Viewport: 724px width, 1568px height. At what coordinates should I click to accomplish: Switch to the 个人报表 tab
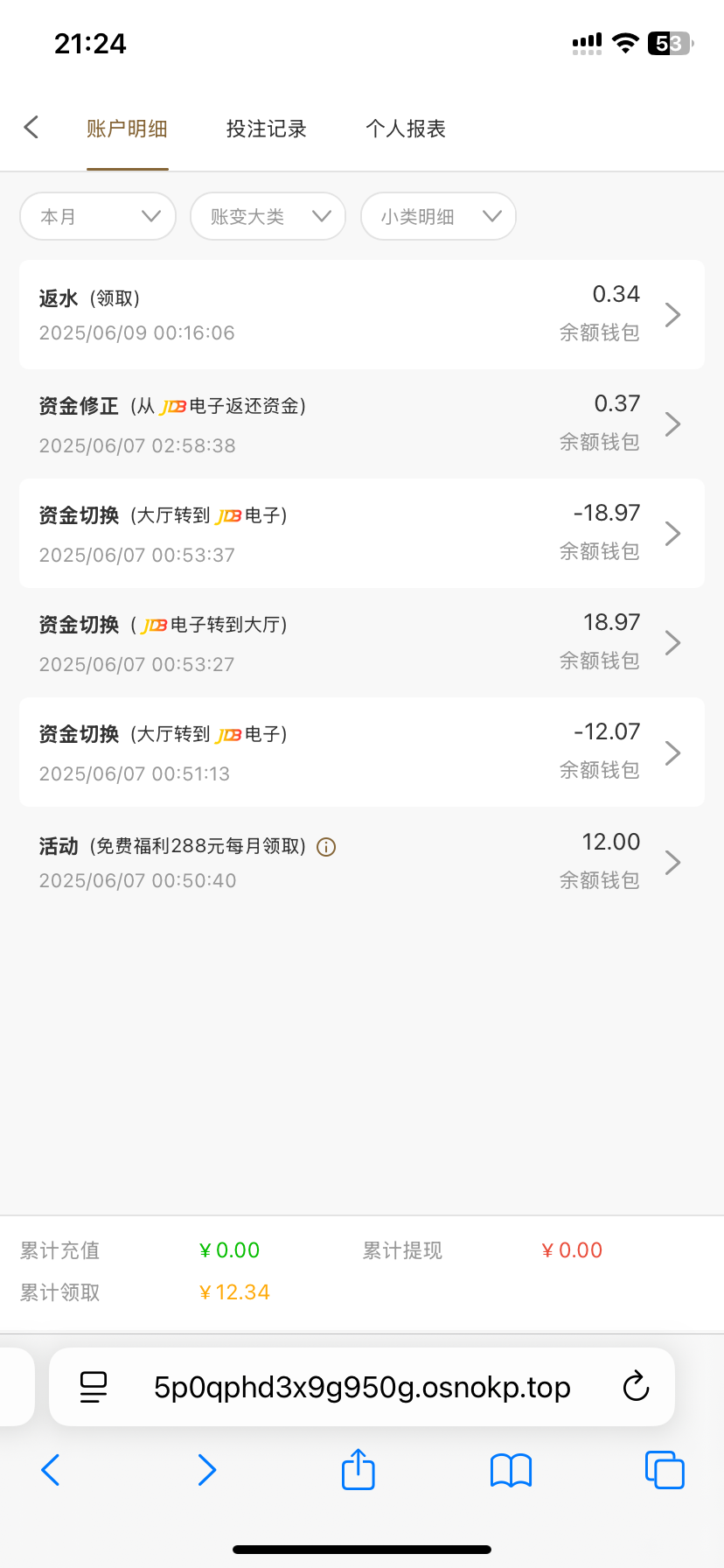406,129
